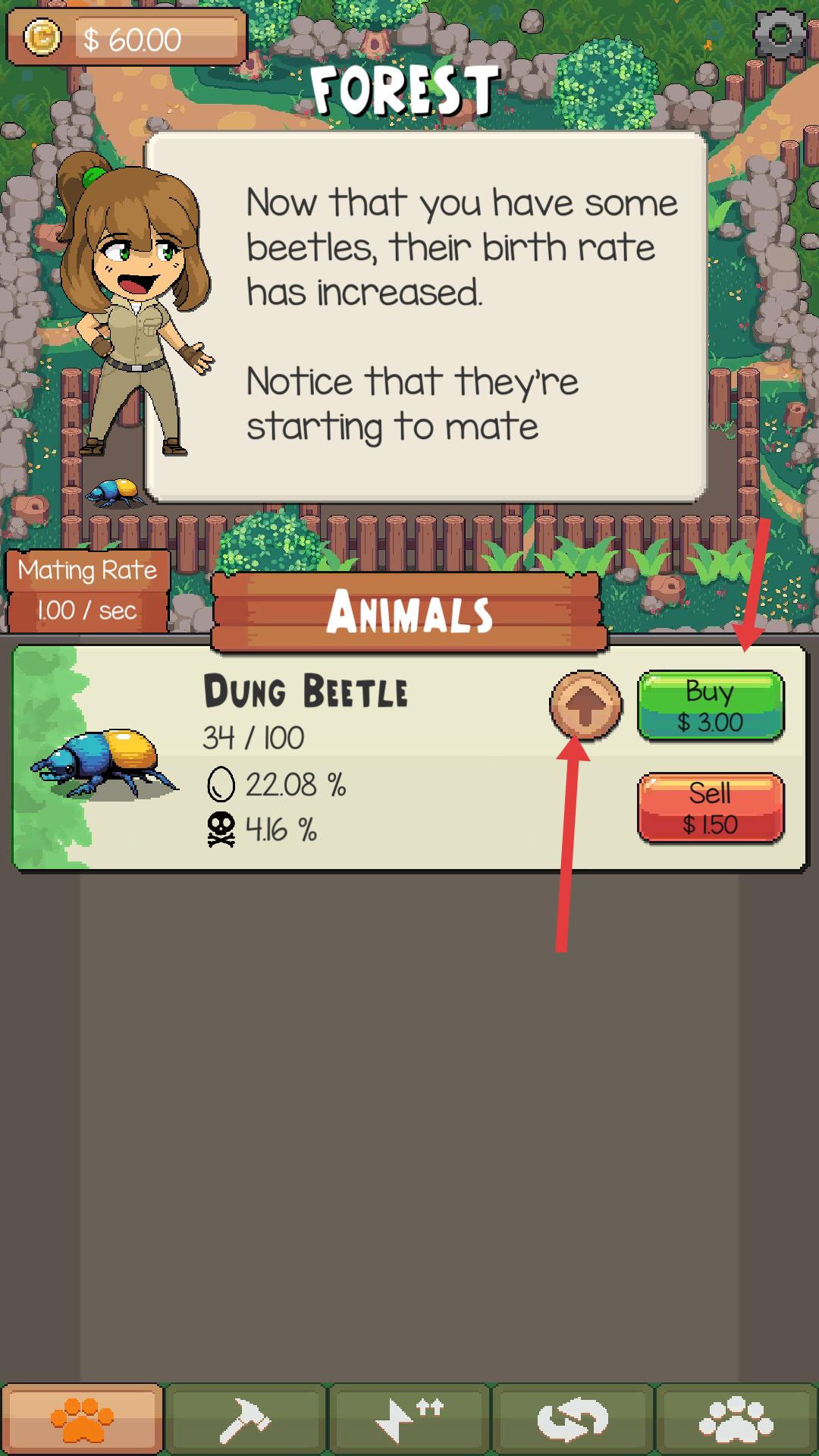Tap the upgrade arrow for Dung Beetle
The image size is (819, 1456).
585,705
